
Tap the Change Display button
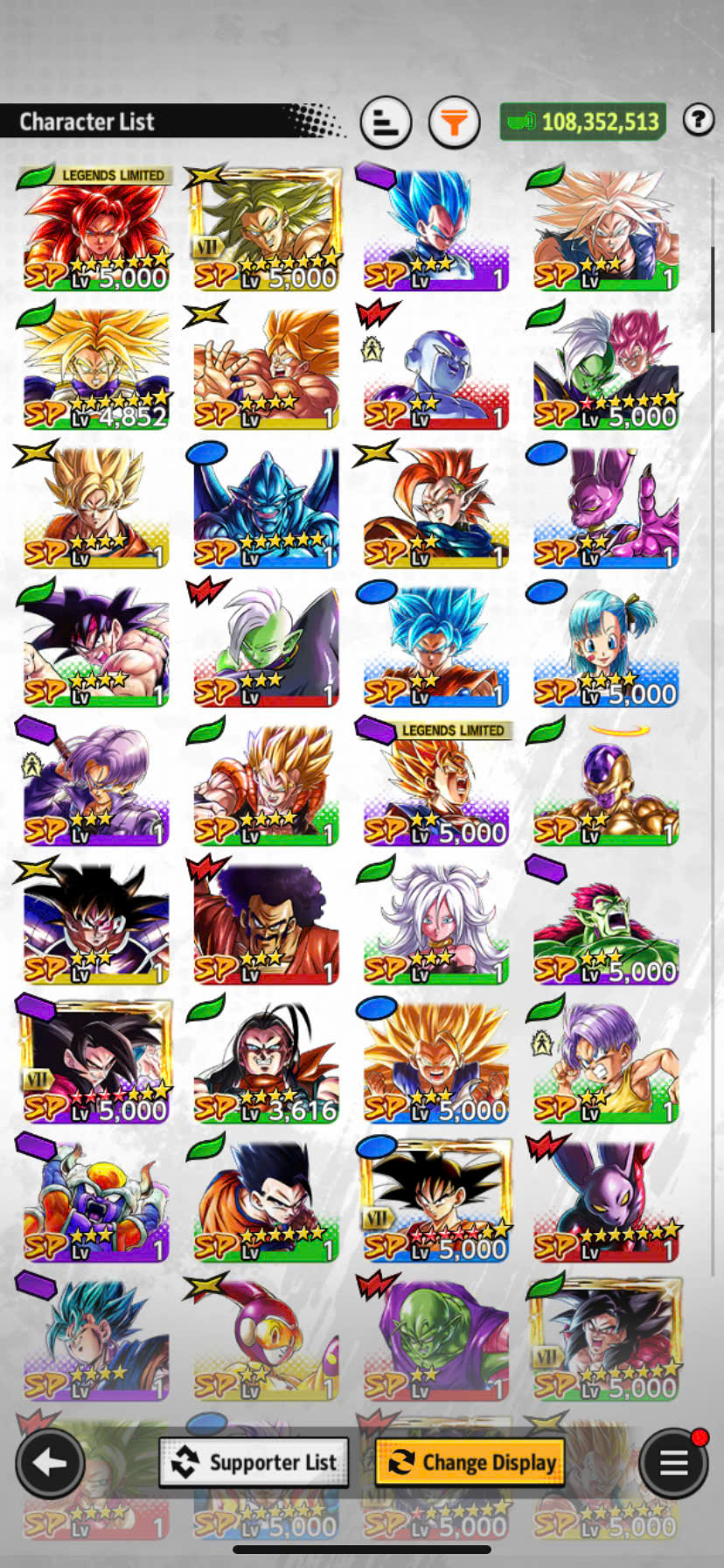tap(470, 1462)
